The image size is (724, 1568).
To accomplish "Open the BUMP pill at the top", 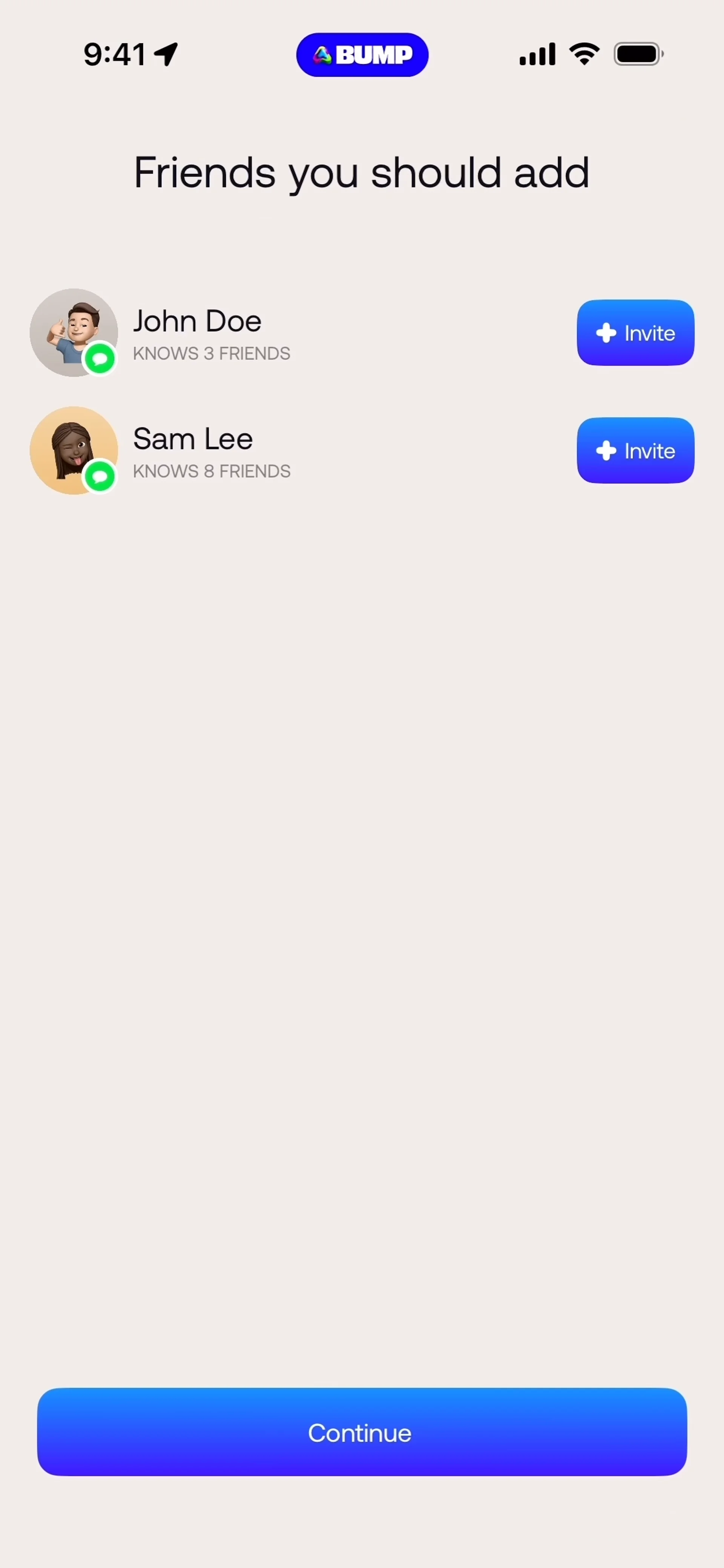I will pos(362,55).
